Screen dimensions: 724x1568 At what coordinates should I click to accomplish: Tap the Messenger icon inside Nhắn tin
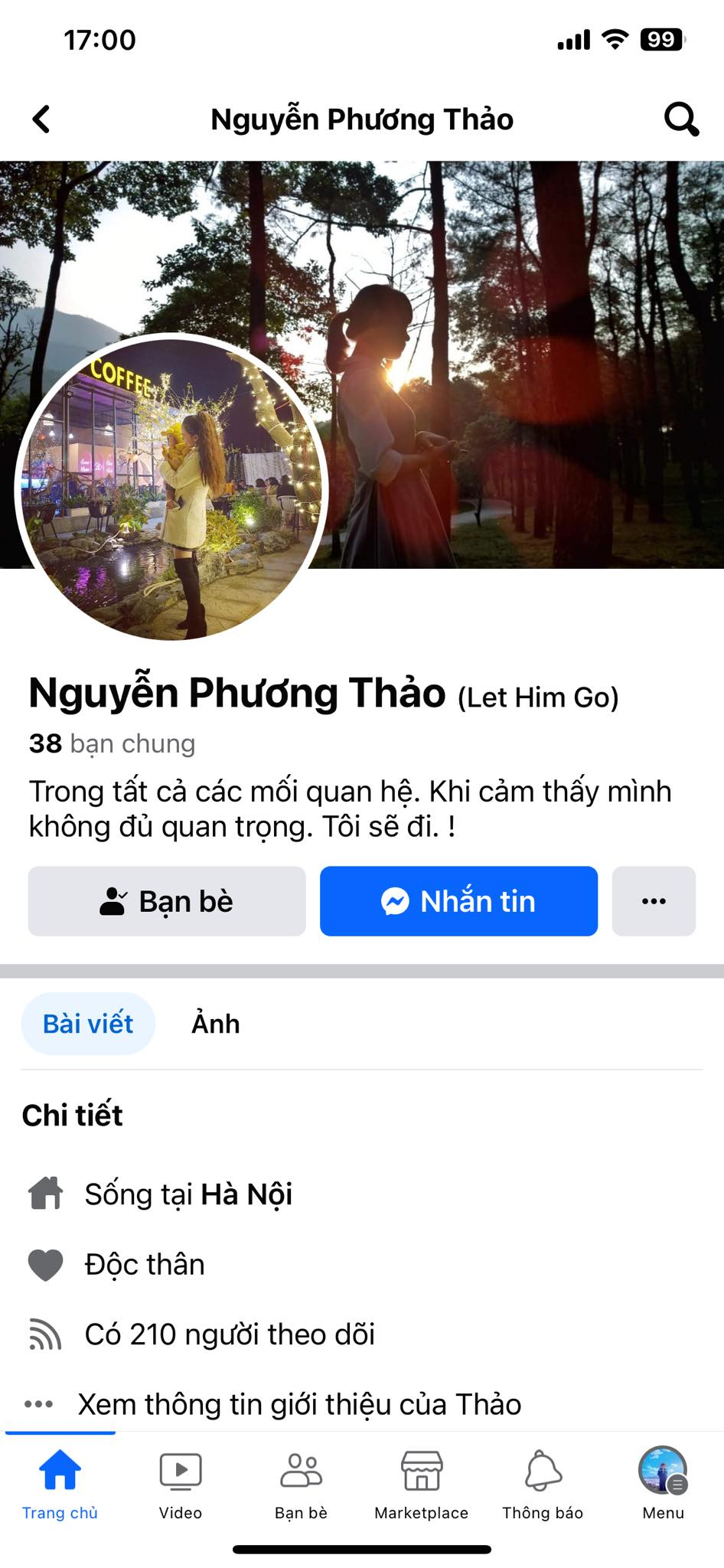click(x=395, y=901)
